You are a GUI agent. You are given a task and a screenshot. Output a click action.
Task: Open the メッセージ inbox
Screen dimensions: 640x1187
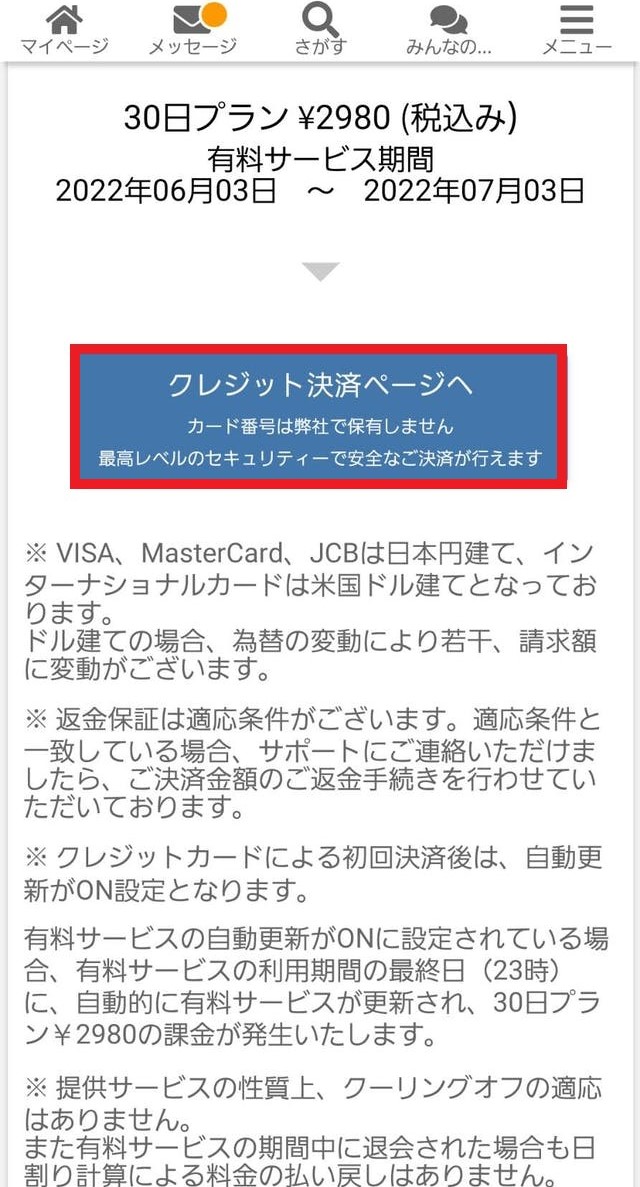pyautogui.click(x=193, y=30)
